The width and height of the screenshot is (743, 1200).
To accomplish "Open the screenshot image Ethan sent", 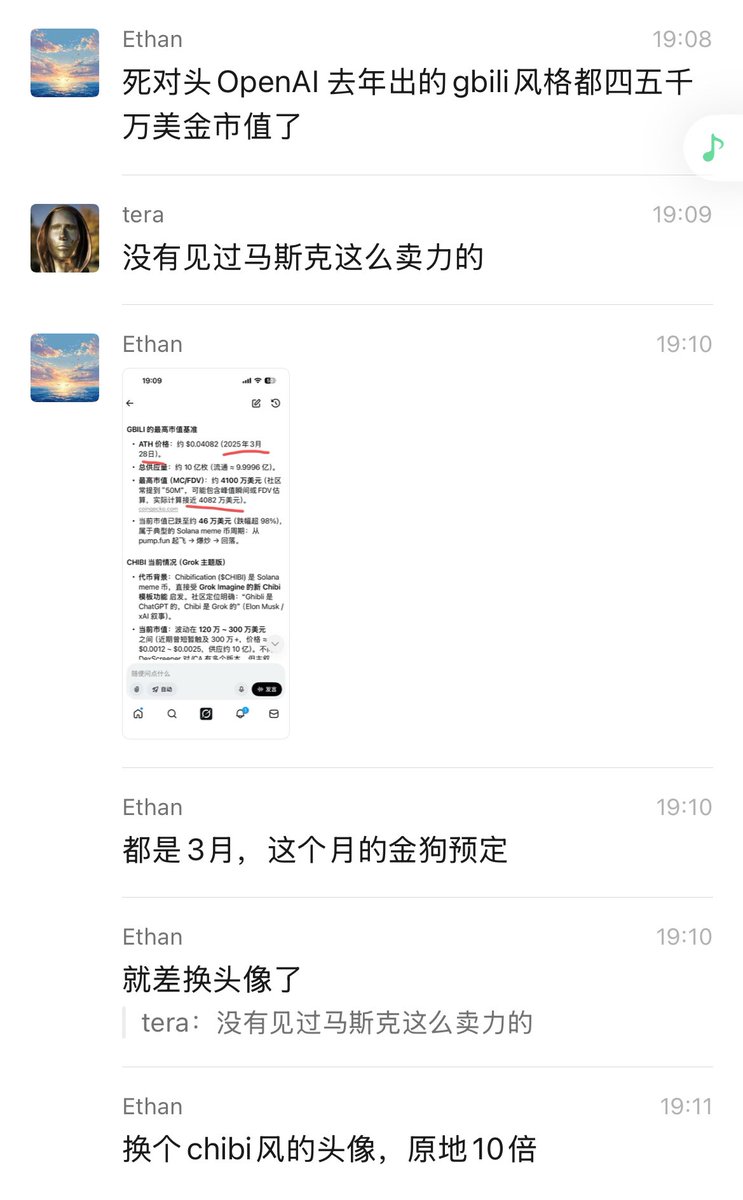I will 205,553.
